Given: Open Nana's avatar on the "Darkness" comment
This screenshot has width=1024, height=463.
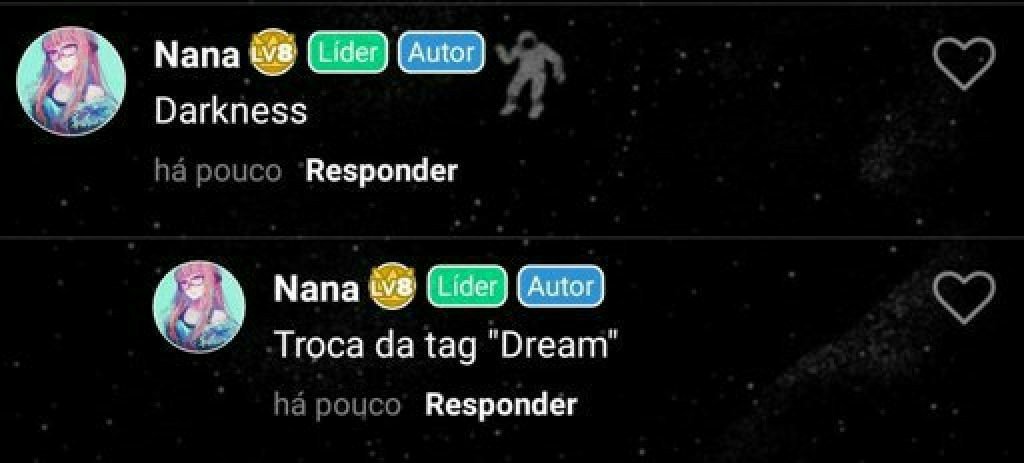Looking at the screenshot, I should (x=72, y=80).
